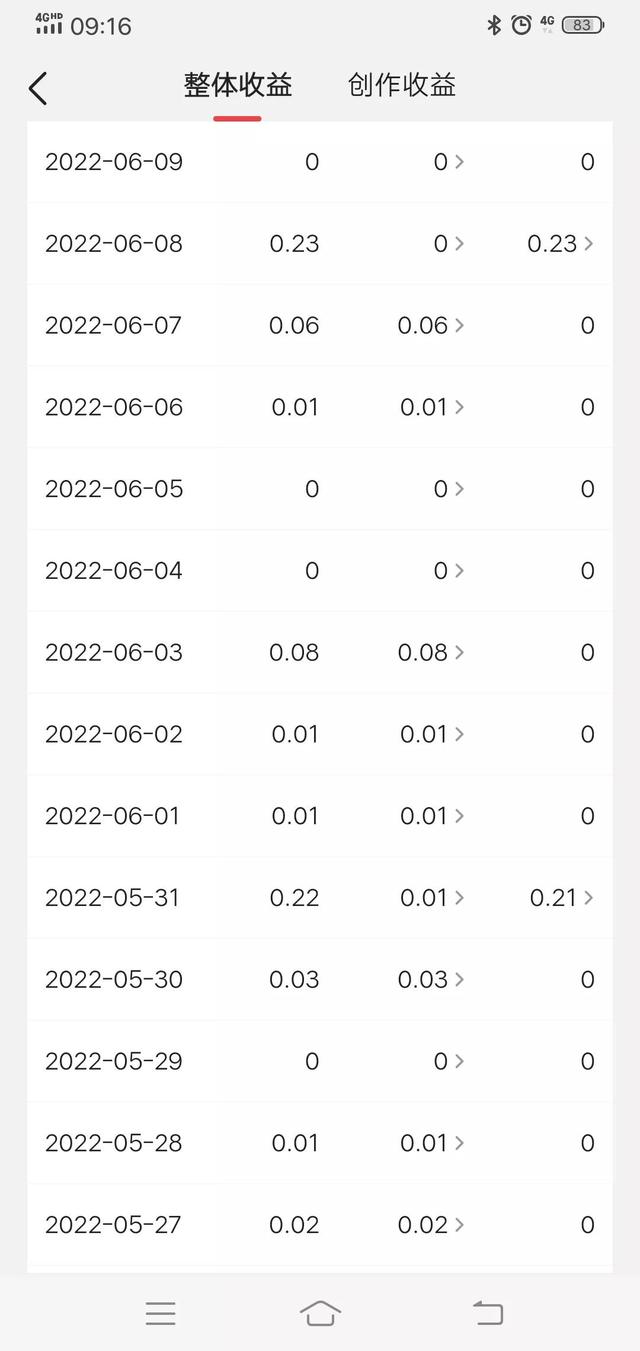Expand the 0.06 entry for 2022-06-07
Screen dimensions: 640x1351
pyautogui.click(x=459, y=325)
